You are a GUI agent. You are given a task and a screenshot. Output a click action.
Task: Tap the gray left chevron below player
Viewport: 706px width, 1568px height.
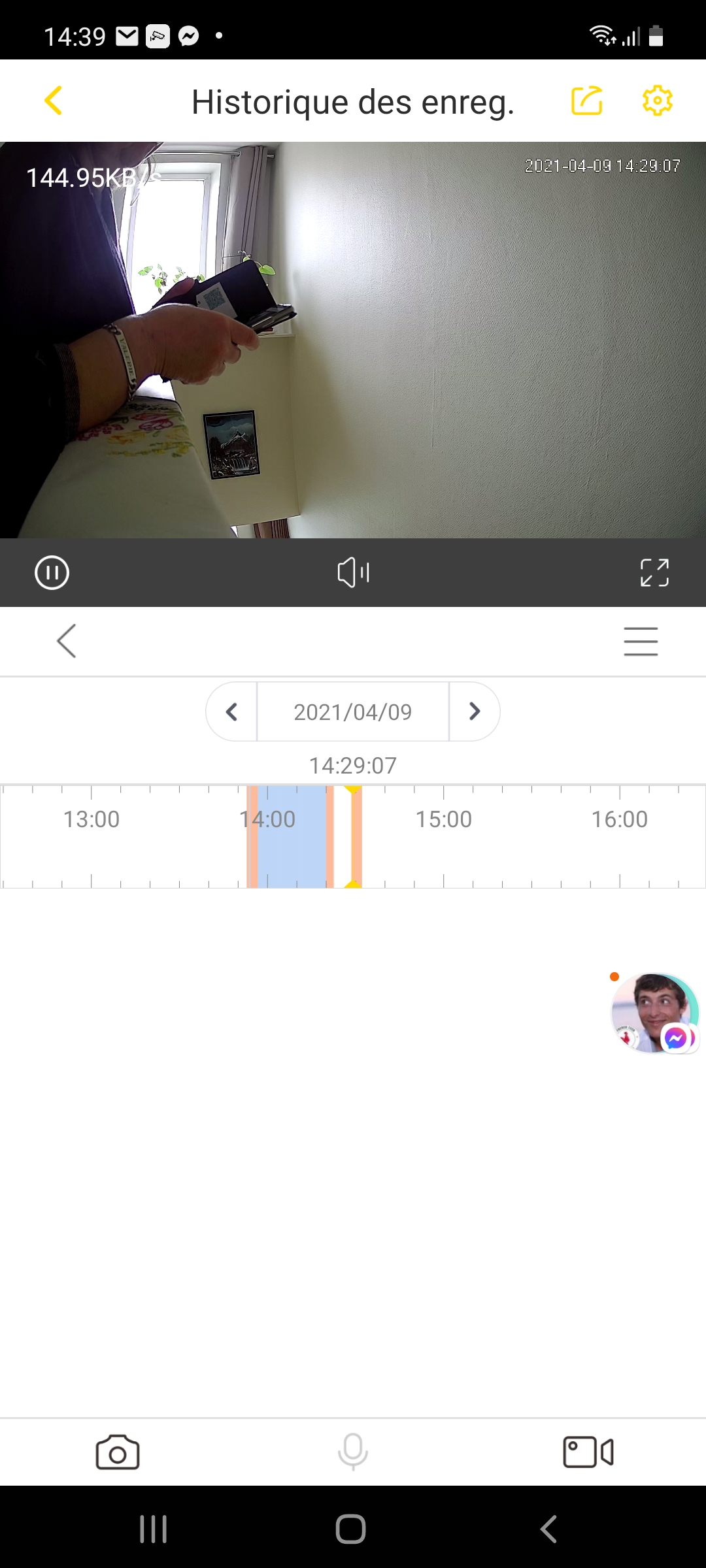(x=67, y=641)
